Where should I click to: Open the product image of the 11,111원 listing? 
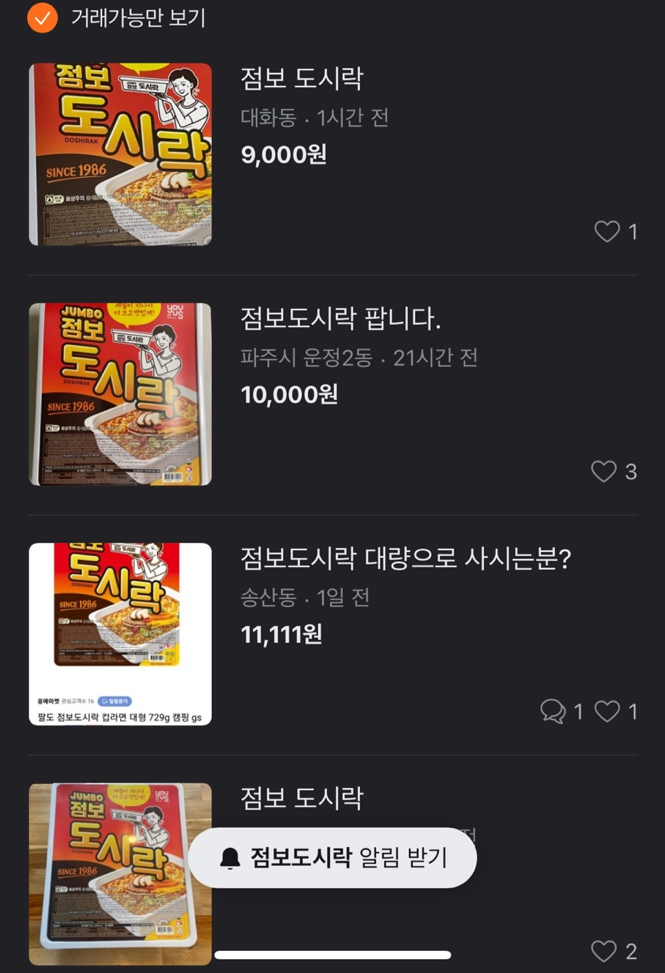120,634
